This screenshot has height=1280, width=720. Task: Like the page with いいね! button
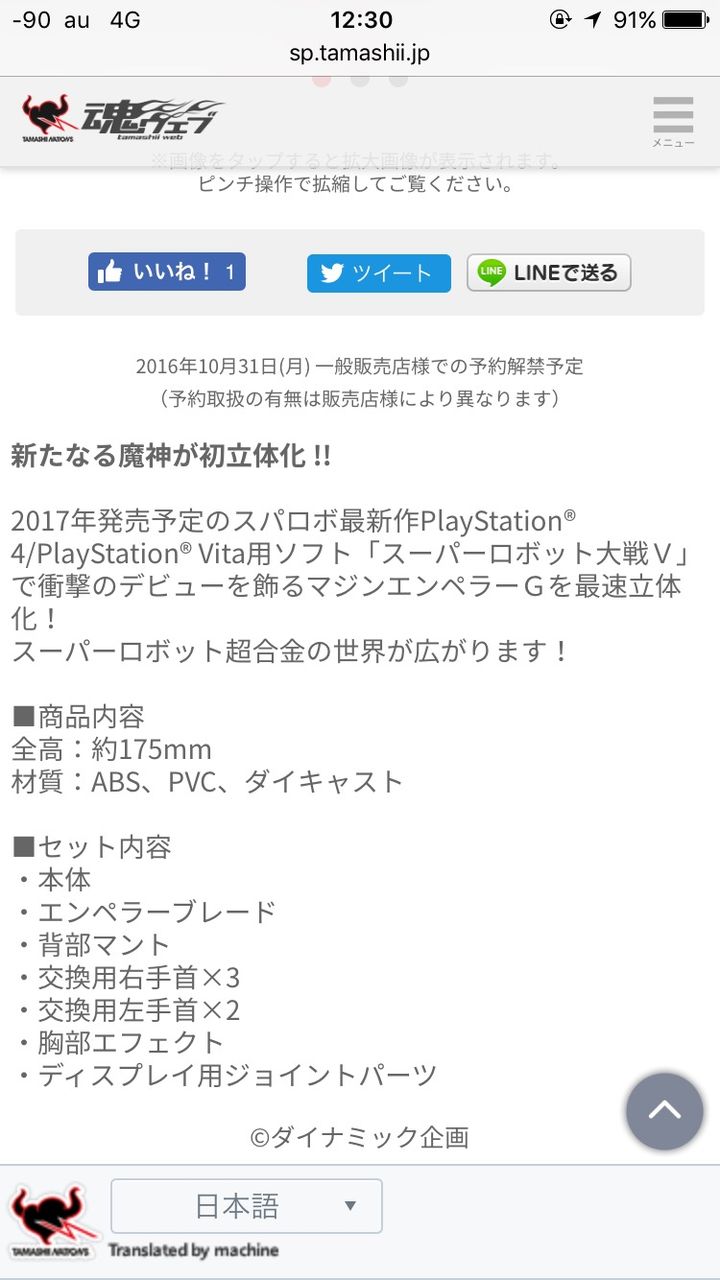click(x=167, y=272)
